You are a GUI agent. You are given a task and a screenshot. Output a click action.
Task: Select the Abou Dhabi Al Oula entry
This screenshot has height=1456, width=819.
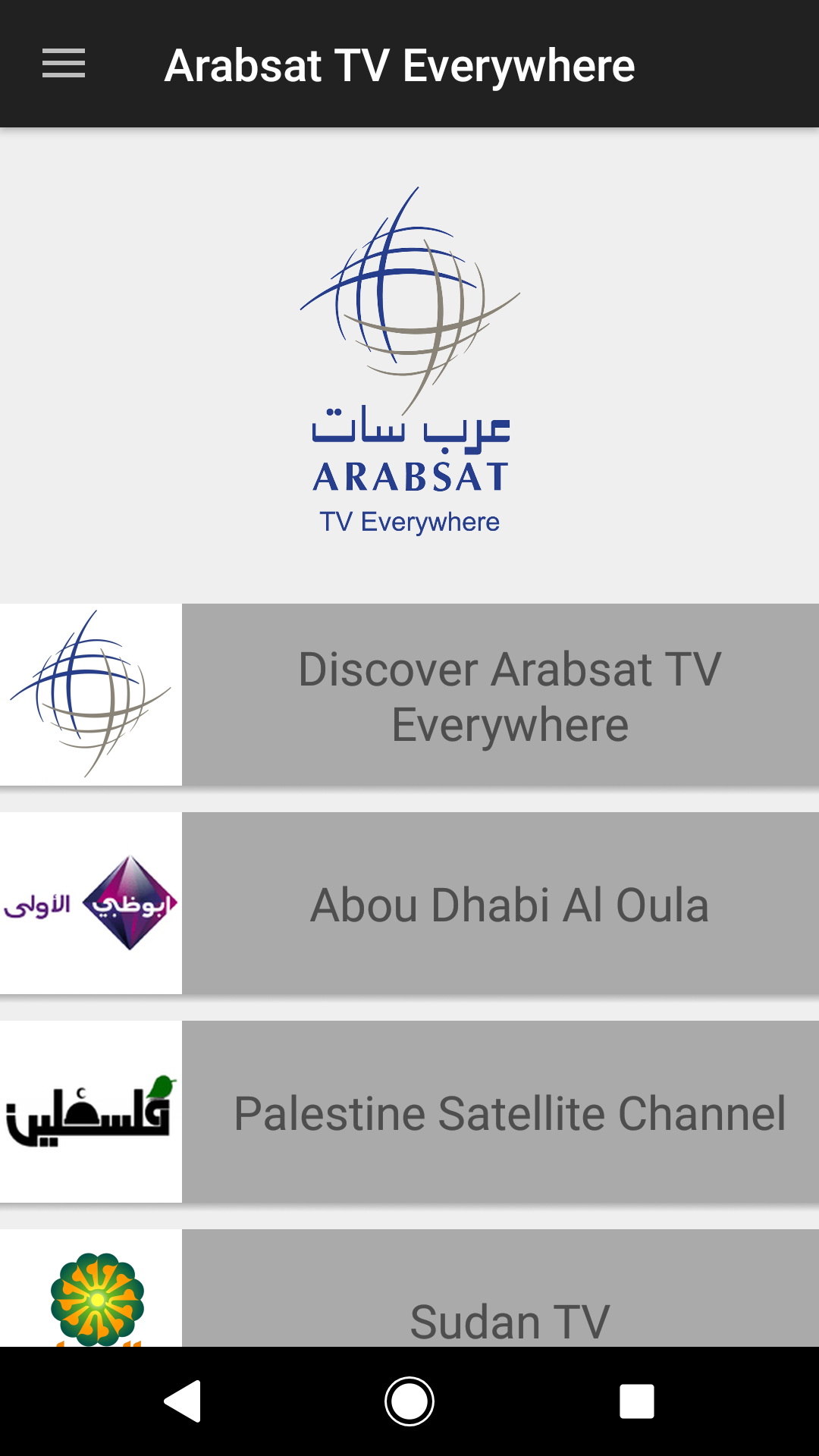pyautogui.click(x=510, y=902)
